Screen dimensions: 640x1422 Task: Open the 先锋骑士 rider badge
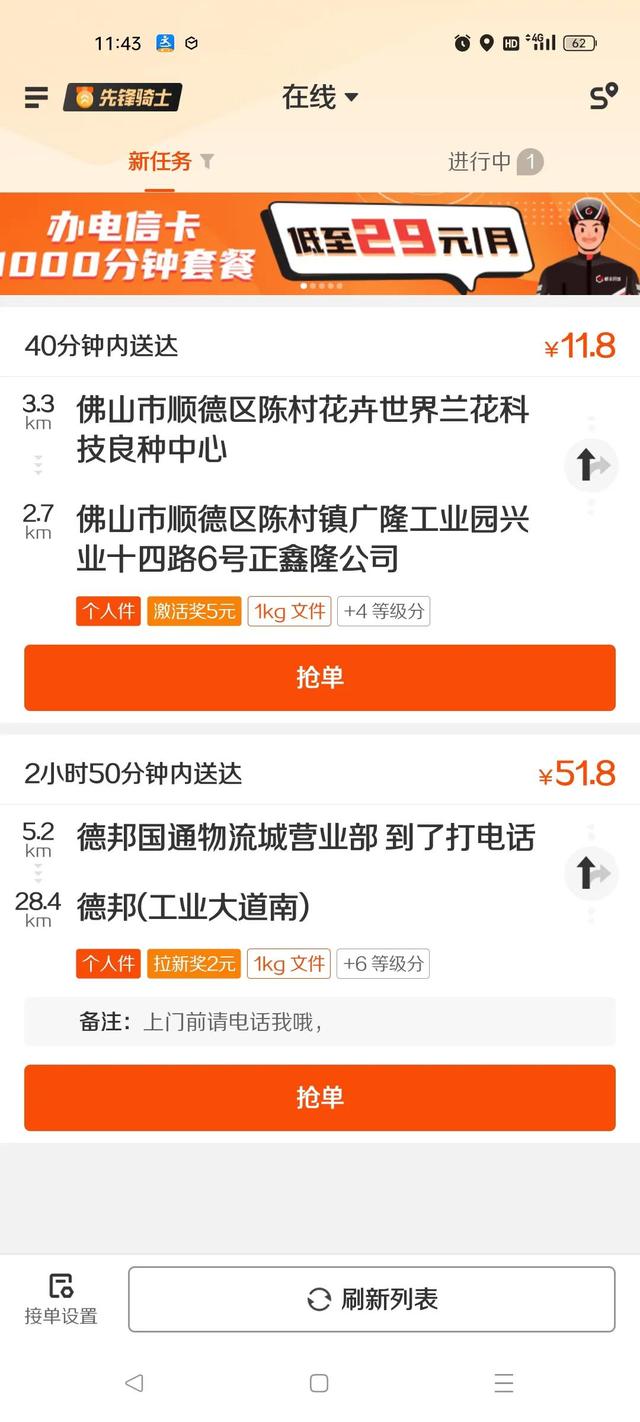coord(123,97)
